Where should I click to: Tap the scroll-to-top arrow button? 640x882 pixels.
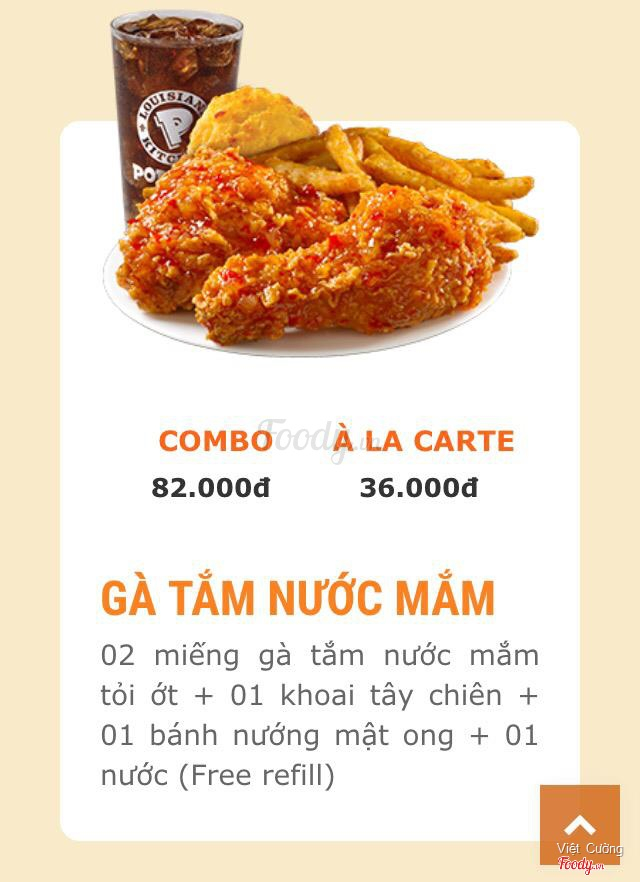pyautogui.click(x=580, y=824)
